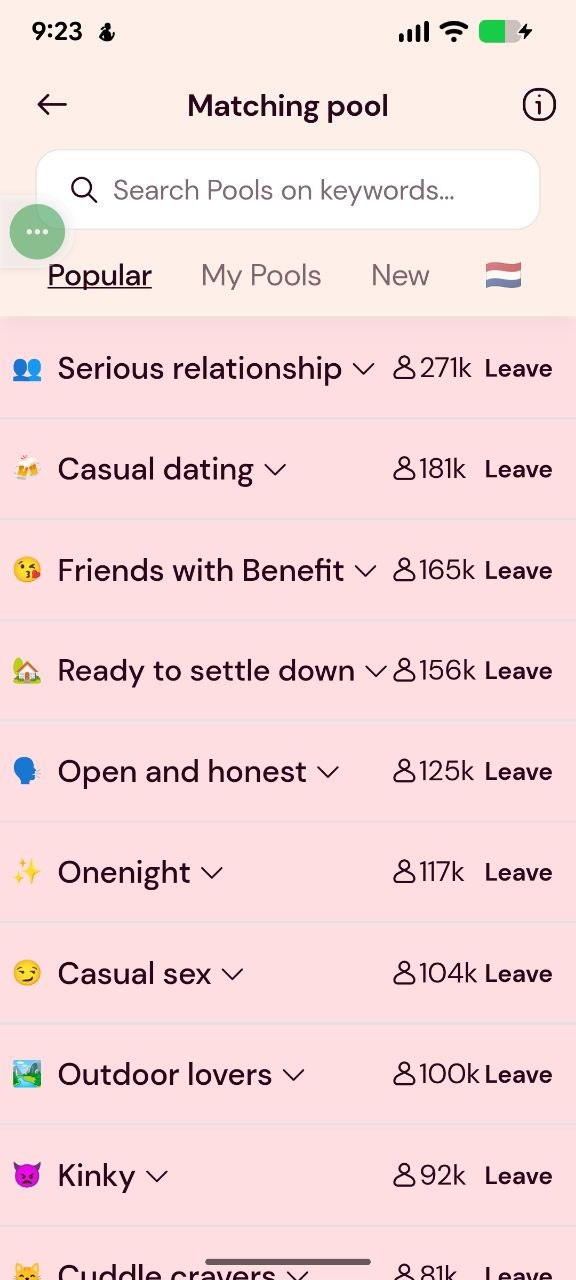Expand the Onenight pool details

click(212, 873)
